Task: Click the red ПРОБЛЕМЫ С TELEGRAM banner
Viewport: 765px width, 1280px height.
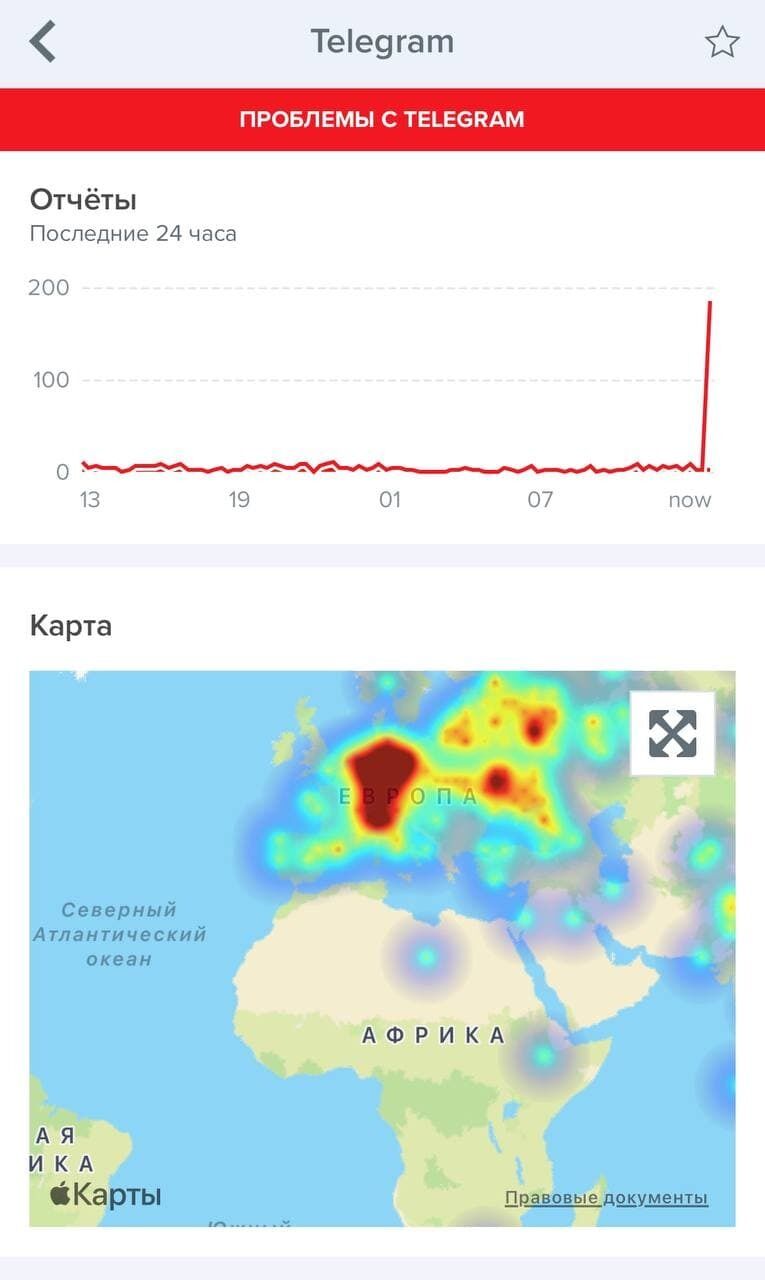Action: [x=382, y=119]
